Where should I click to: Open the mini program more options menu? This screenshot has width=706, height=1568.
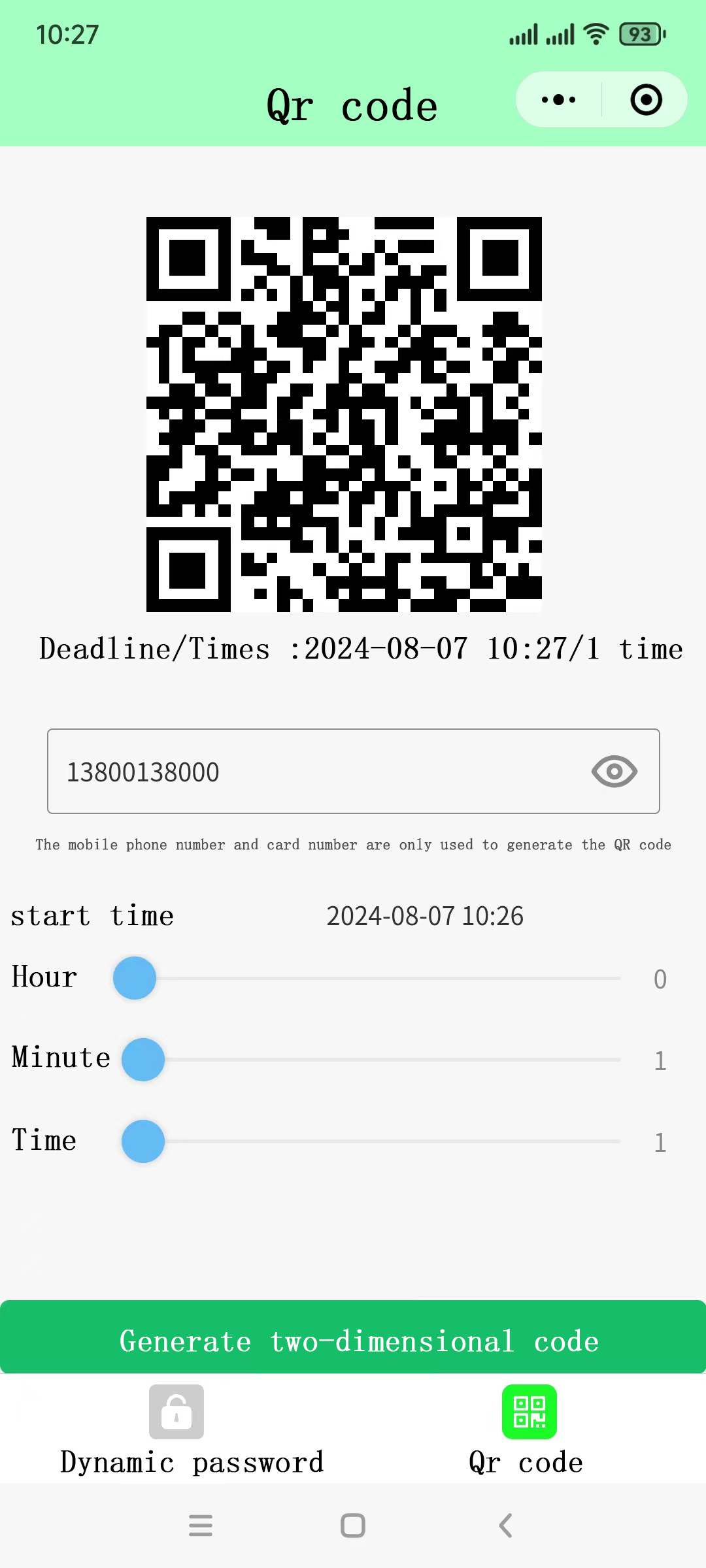[558, 100]
